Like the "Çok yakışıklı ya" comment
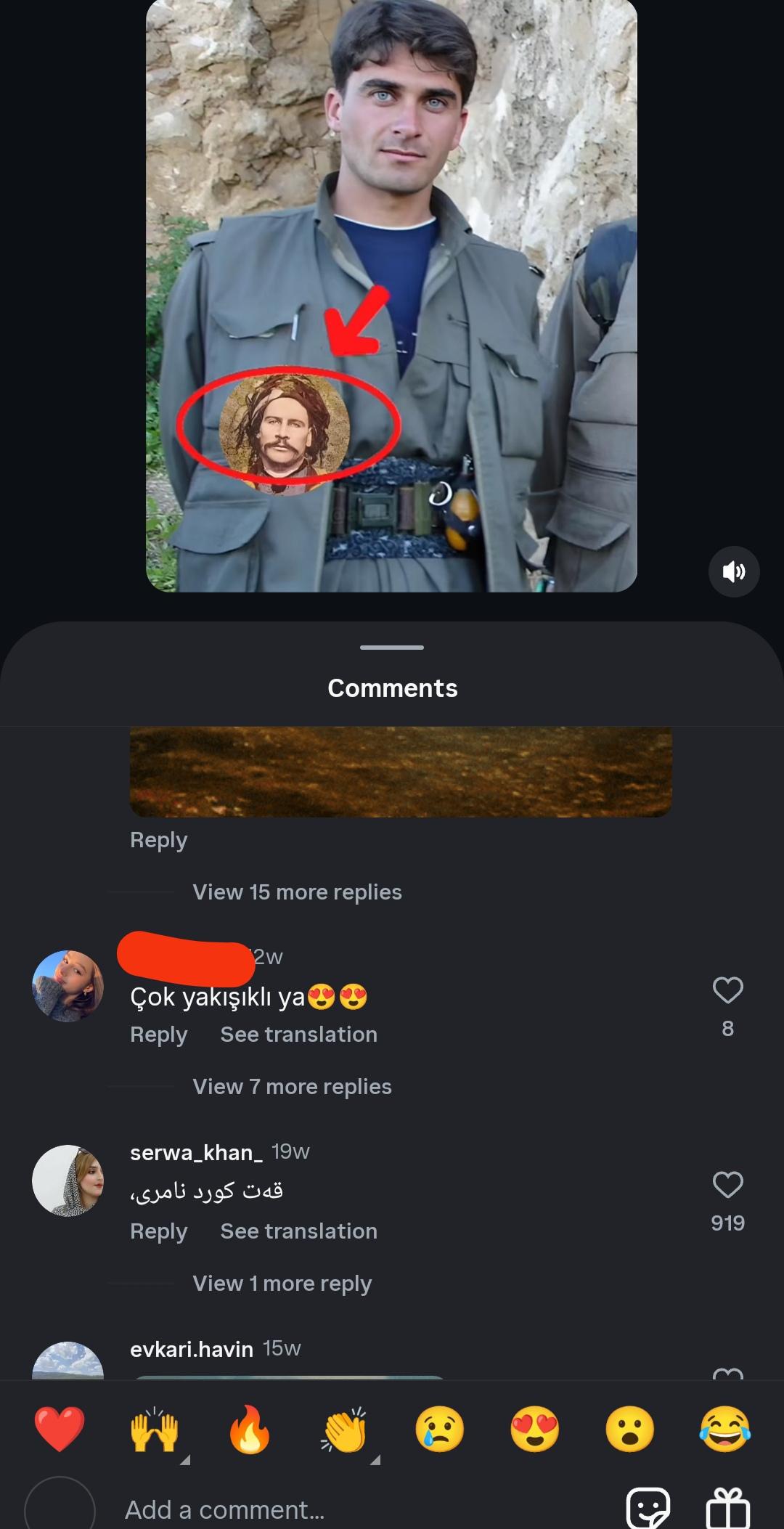The image size is (784, 1529). click(727, 990)
